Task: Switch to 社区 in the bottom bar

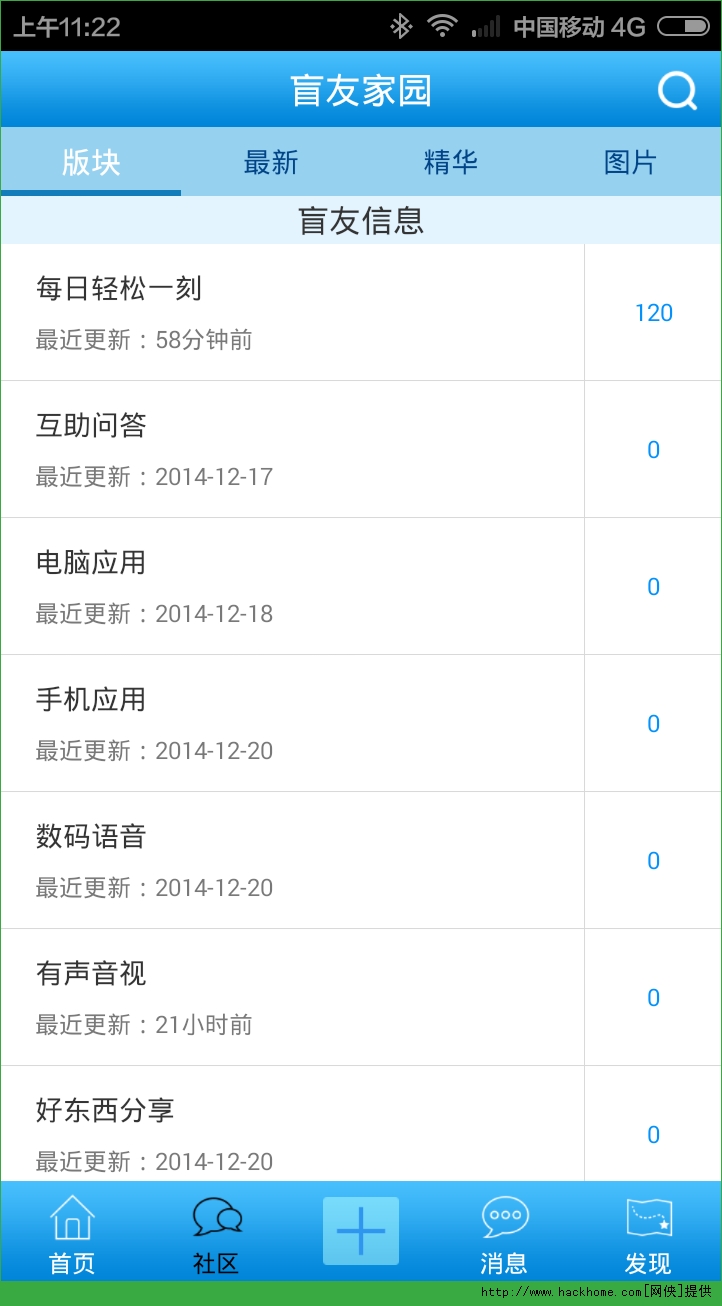Action: [x=216, y=1234]
